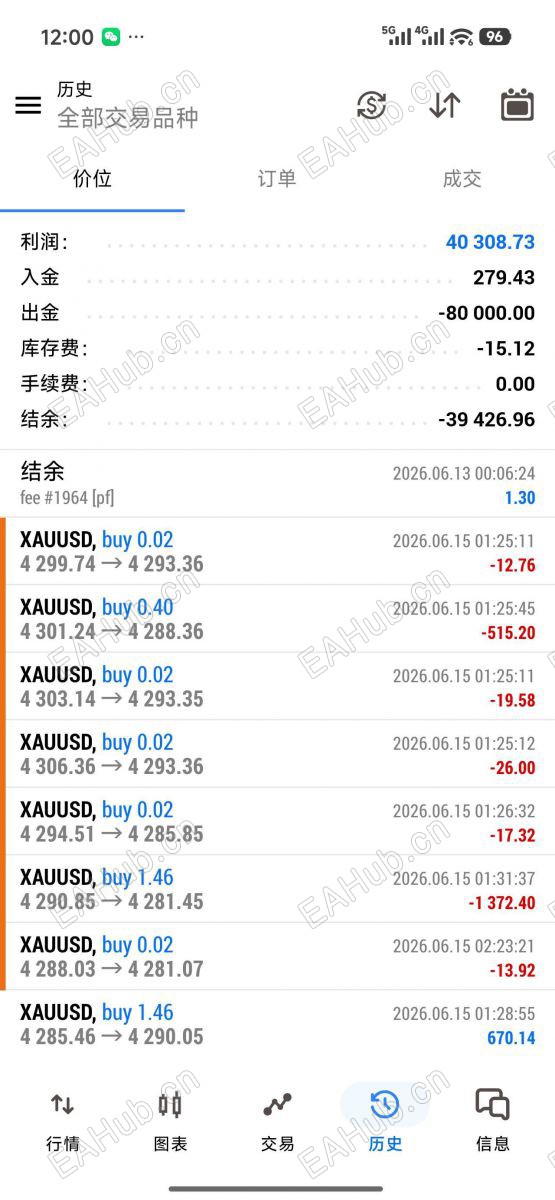Tap the sort arrows icon
The width and height of the screenshot is (555, 1200).
coord(444,105)
